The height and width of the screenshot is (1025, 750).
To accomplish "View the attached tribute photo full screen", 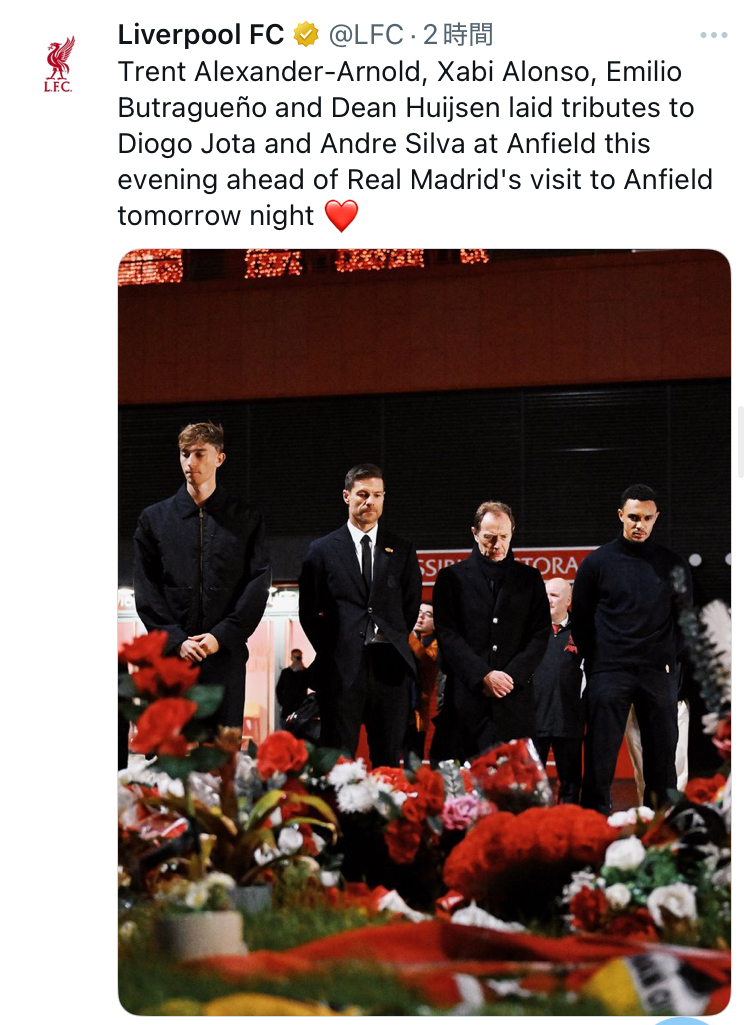I will tap(424, 630).
